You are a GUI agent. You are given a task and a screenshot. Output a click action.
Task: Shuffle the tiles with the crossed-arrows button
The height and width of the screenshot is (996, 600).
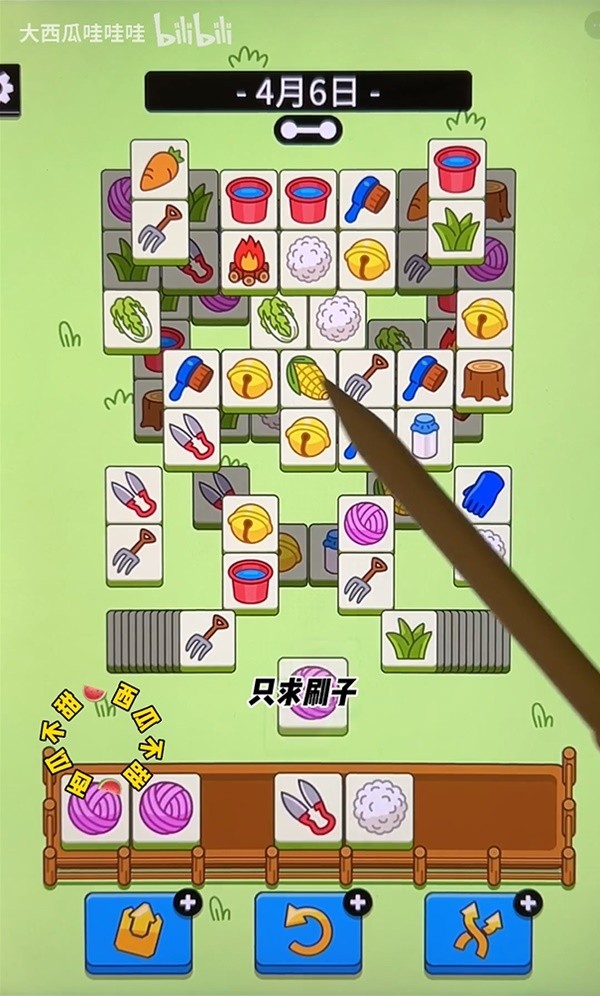(478, 932)
